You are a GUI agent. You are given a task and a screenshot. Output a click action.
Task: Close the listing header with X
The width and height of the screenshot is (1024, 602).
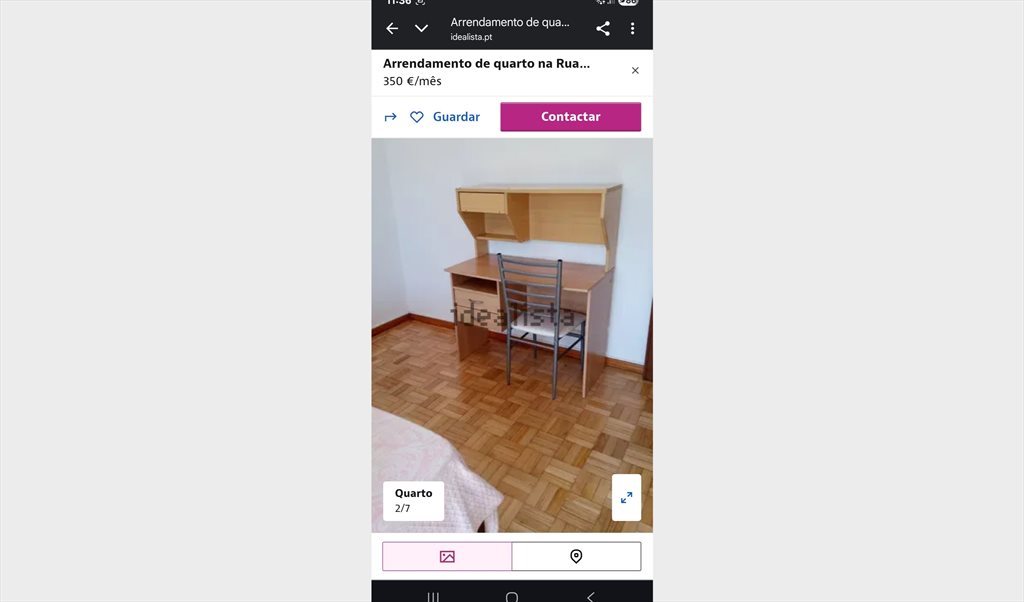pos(635,71)
